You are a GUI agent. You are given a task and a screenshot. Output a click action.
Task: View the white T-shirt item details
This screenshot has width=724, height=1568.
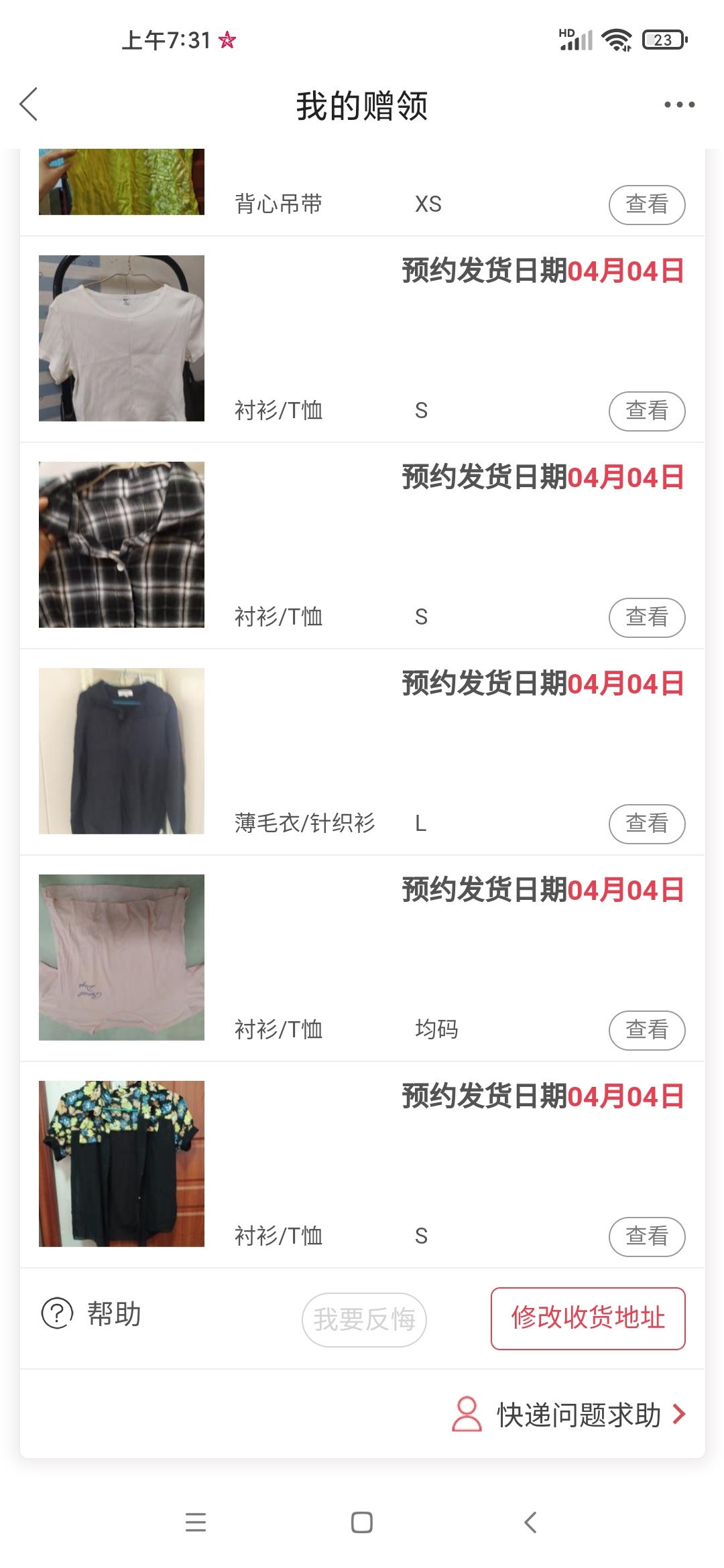click(646, 411)
